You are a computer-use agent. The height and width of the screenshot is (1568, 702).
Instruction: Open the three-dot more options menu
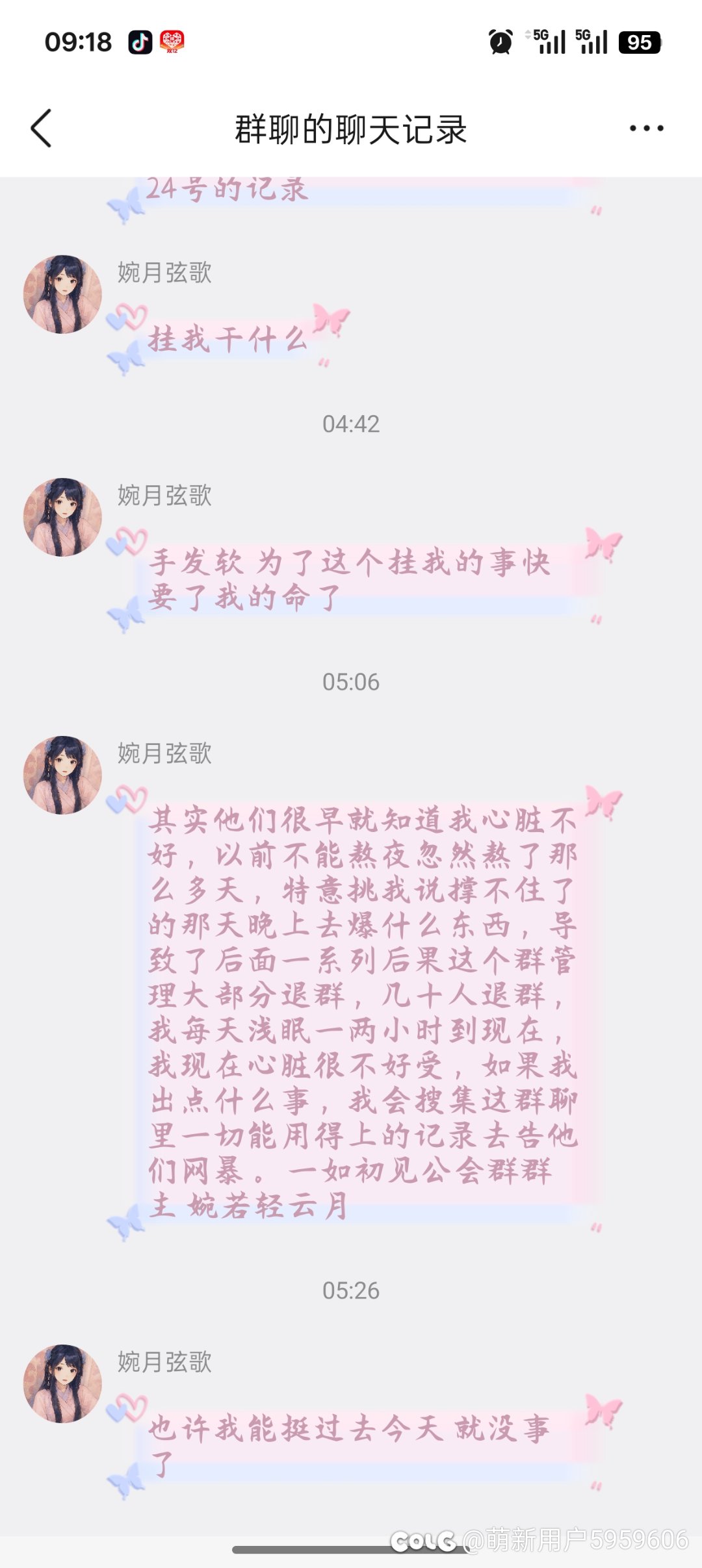pyautogui.click(x=646, y=129)
